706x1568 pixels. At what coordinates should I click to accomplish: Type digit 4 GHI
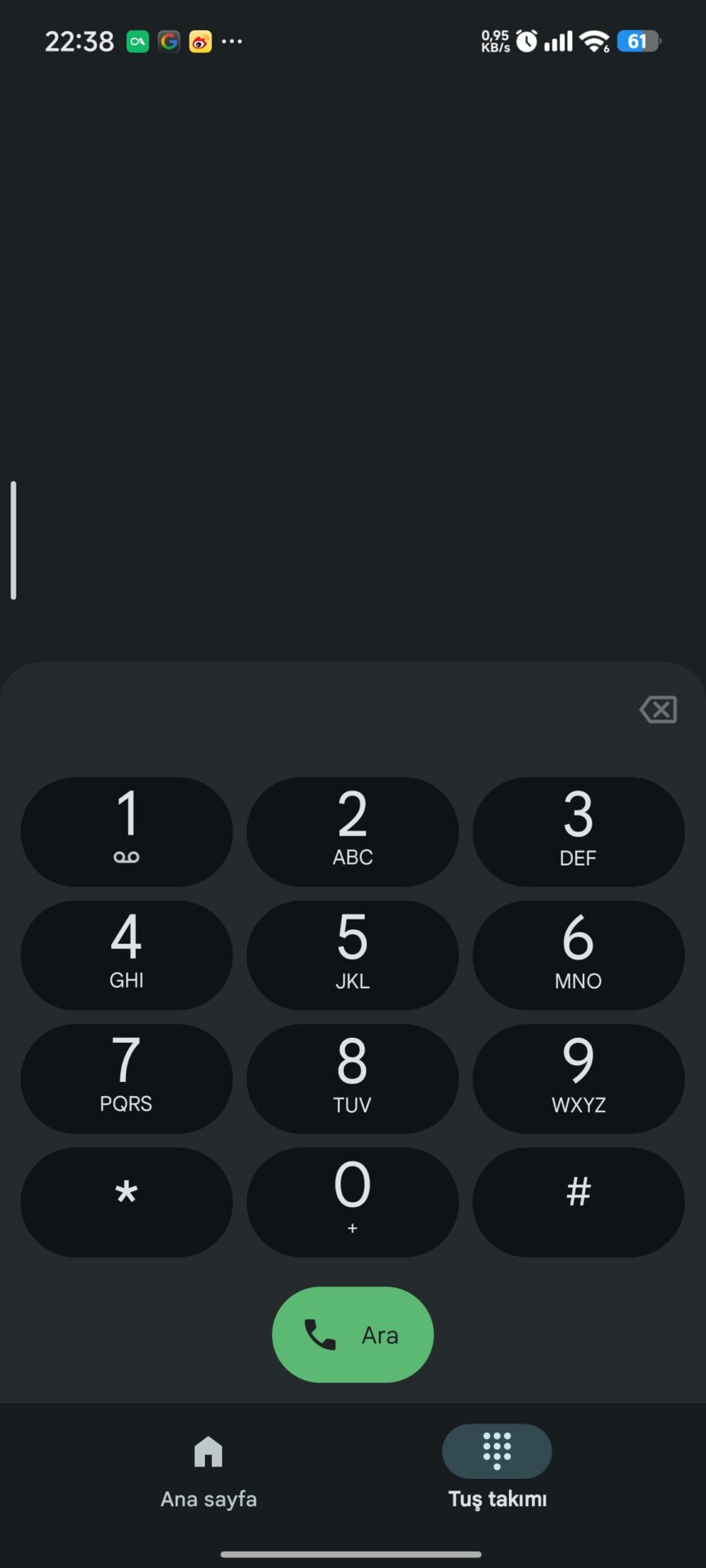127,955
